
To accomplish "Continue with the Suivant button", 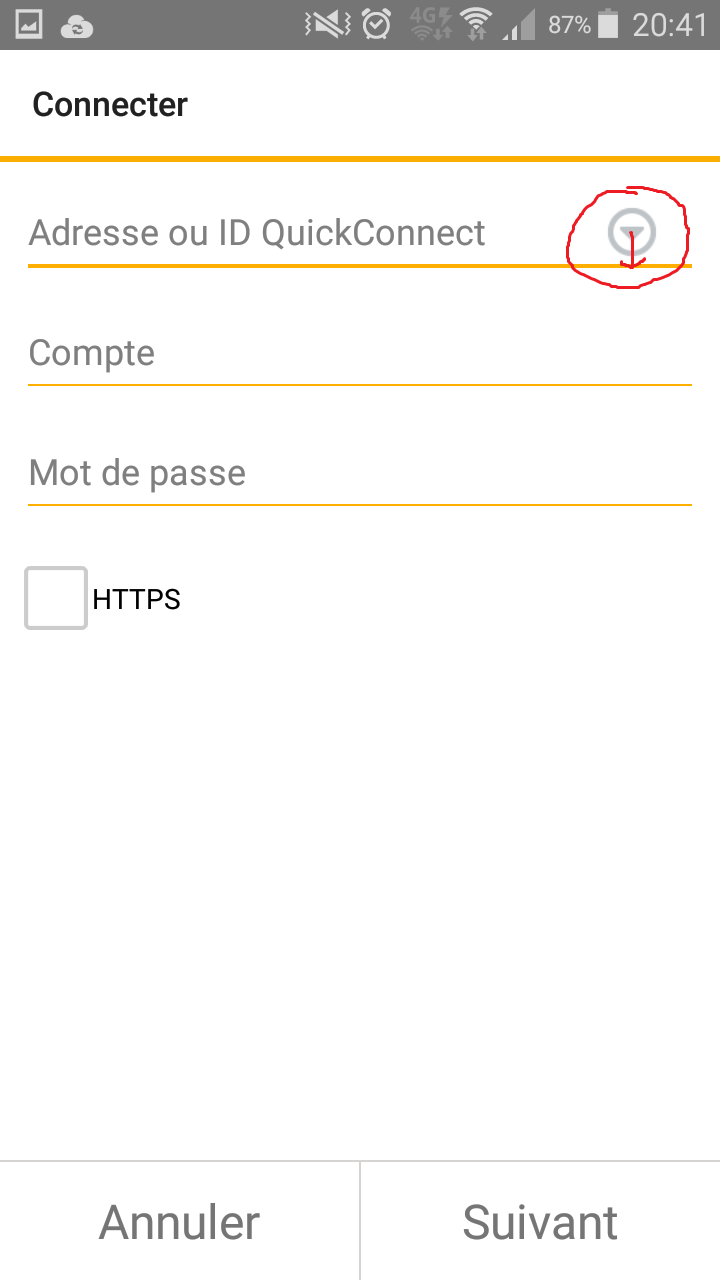I will pos(541,1221).
